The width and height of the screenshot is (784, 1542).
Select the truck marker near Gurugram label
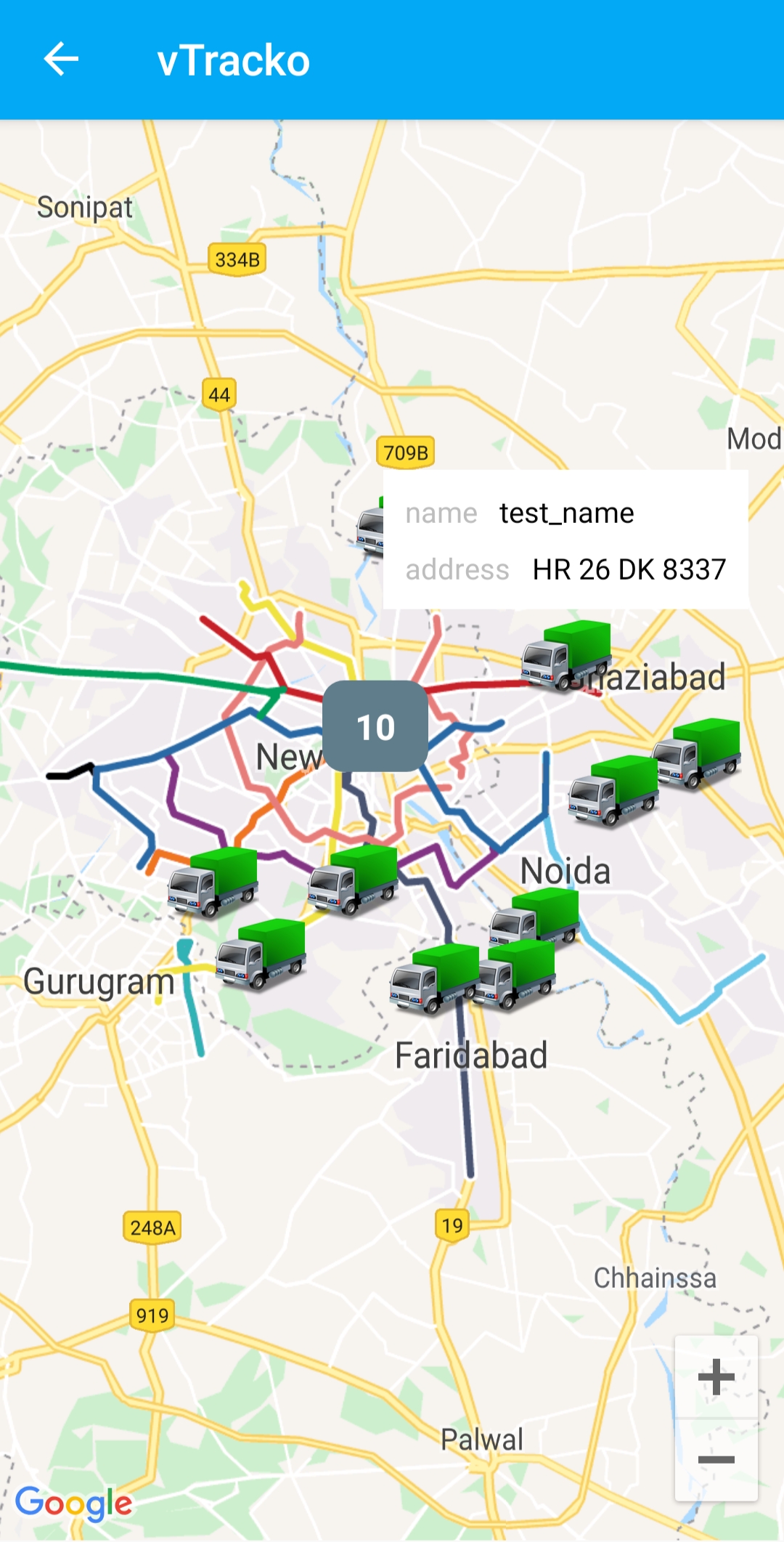[x=261, y=954]
